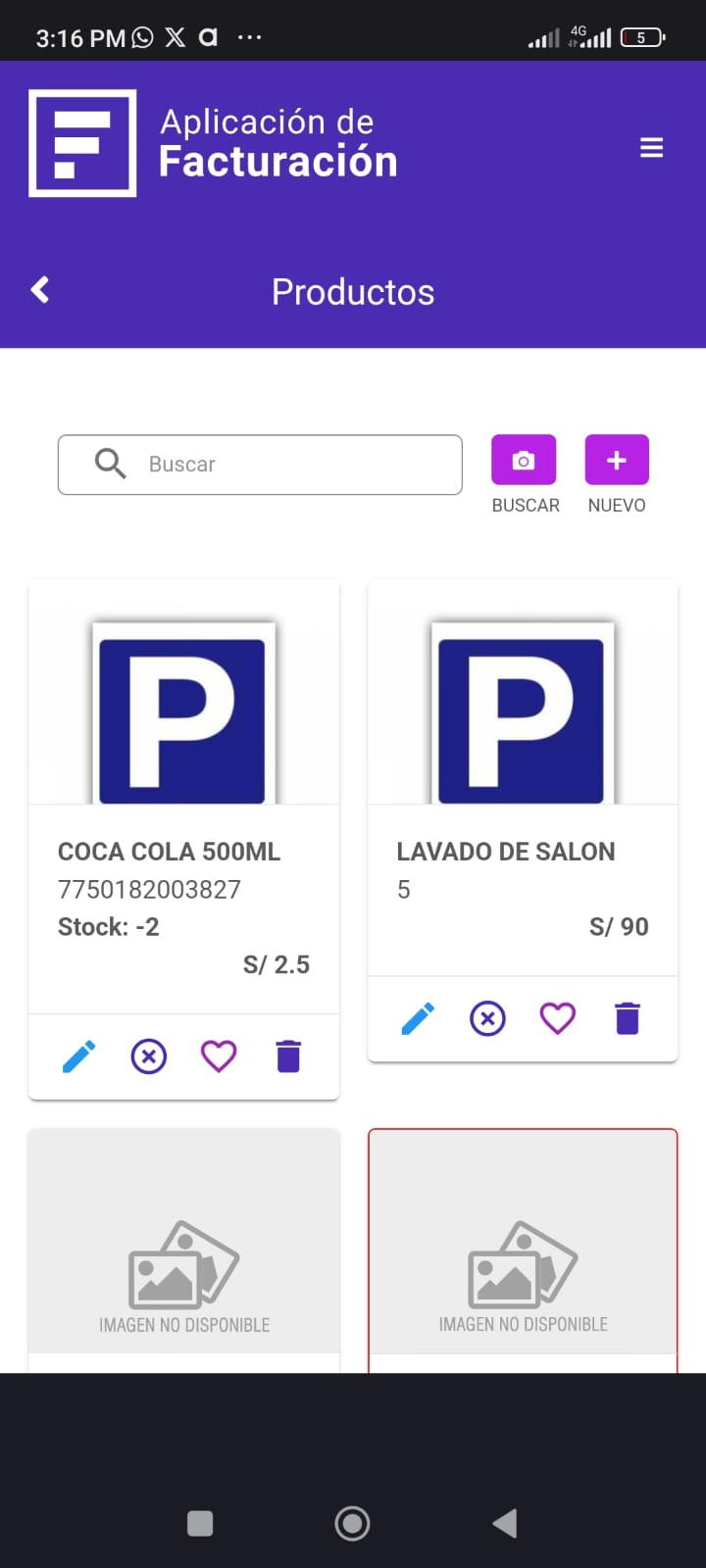
Task: Edit LAVADO DE SALON with pencil icon
Action: click(x=418, y=1019)
